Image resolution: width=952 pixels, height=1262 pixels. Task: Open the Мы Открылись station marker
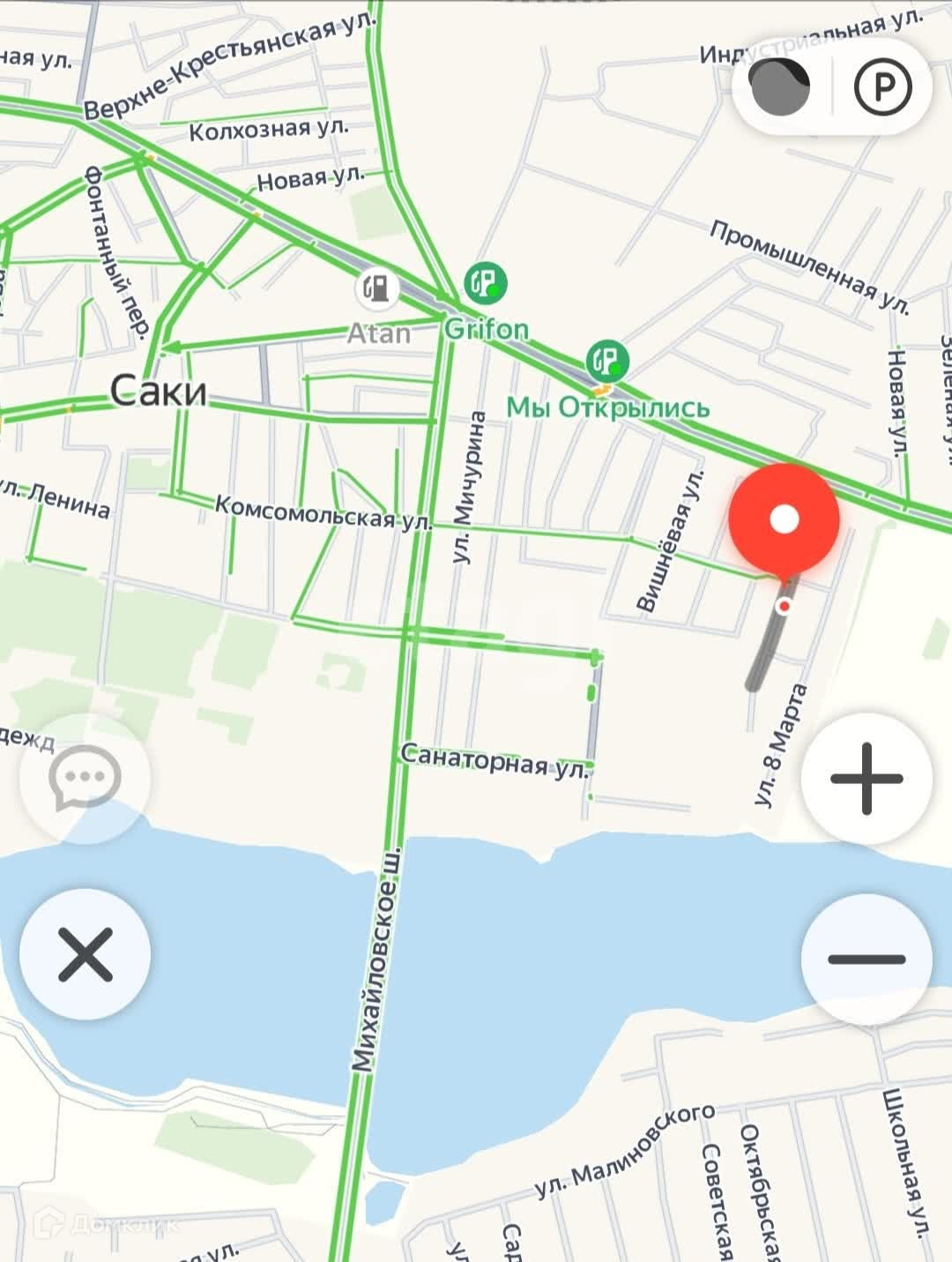pyautogui.click(x=607, y=362)
